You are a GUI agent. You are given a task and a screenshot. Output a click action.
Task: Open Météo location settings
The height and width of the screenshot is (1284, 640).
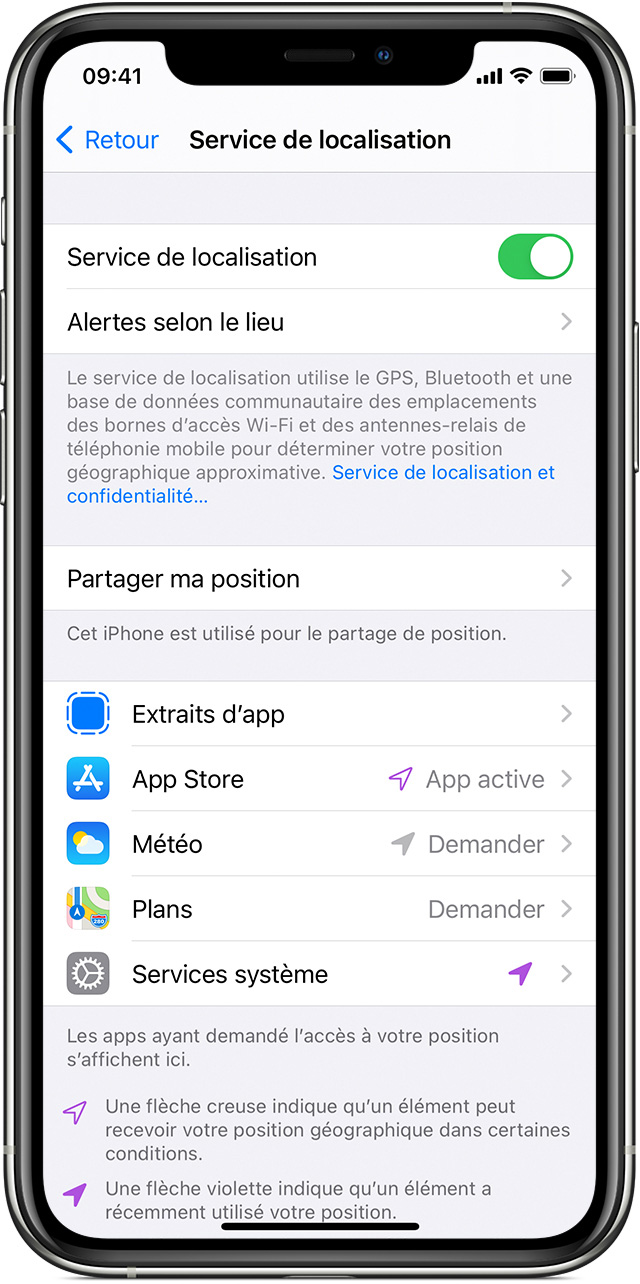[x=319, y=844]
